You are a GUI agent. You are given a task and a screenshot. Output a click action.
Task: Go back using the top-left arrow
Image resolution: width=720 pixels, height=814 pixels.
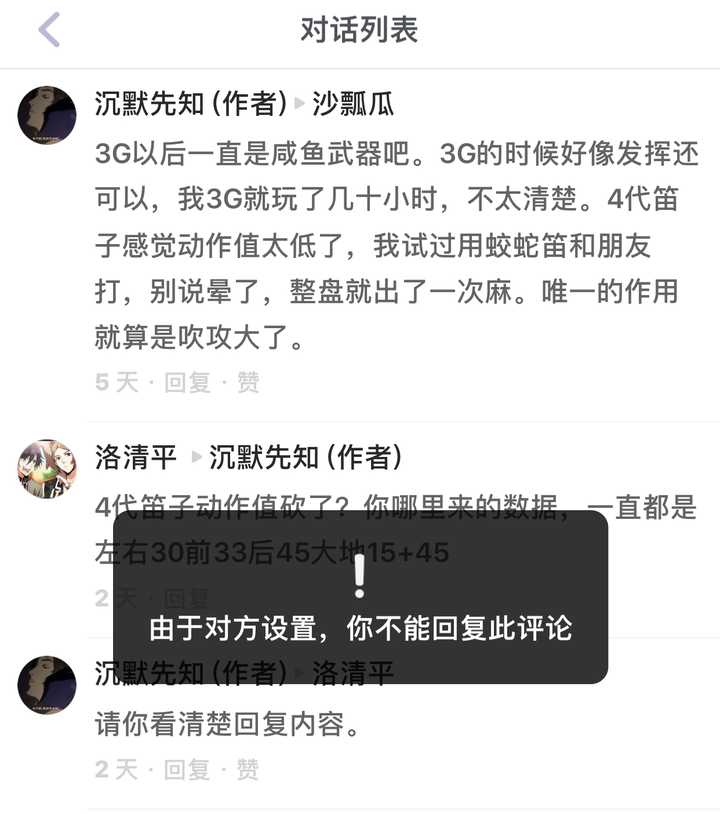pyautogui.click(x=49, y=30)
